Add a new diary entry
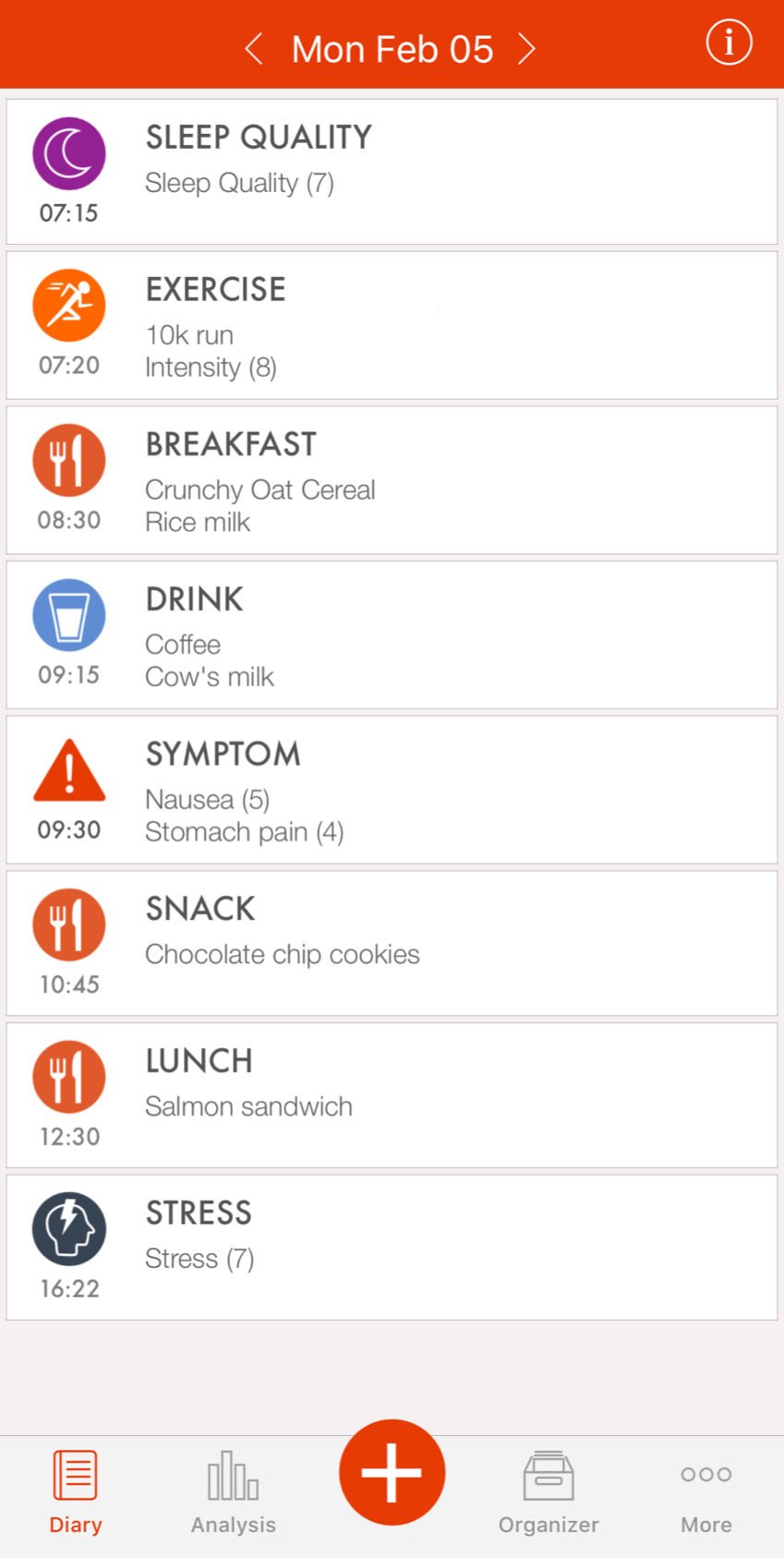784x1558 pixels. (392, 1472)
